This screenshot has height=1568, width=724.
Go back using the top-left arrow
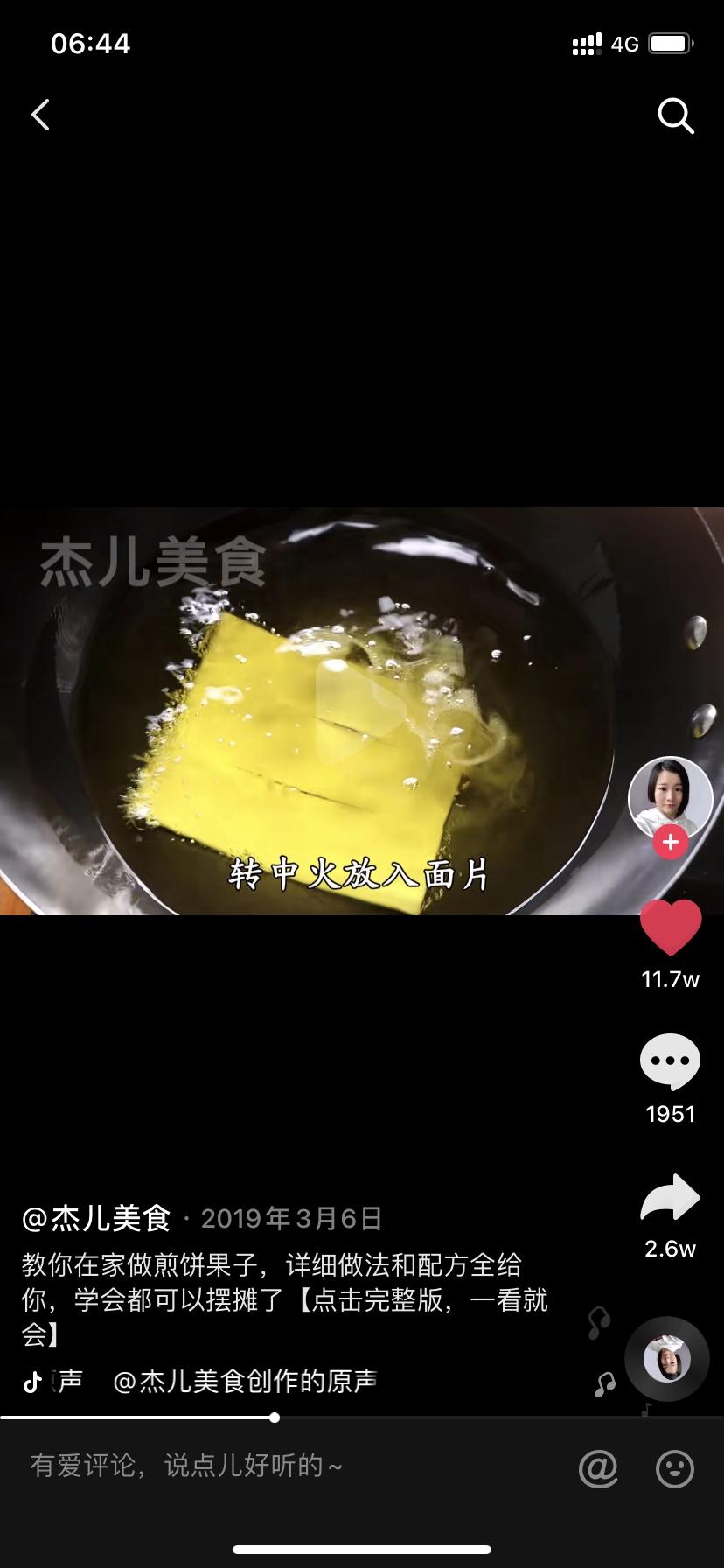point(41,115)
